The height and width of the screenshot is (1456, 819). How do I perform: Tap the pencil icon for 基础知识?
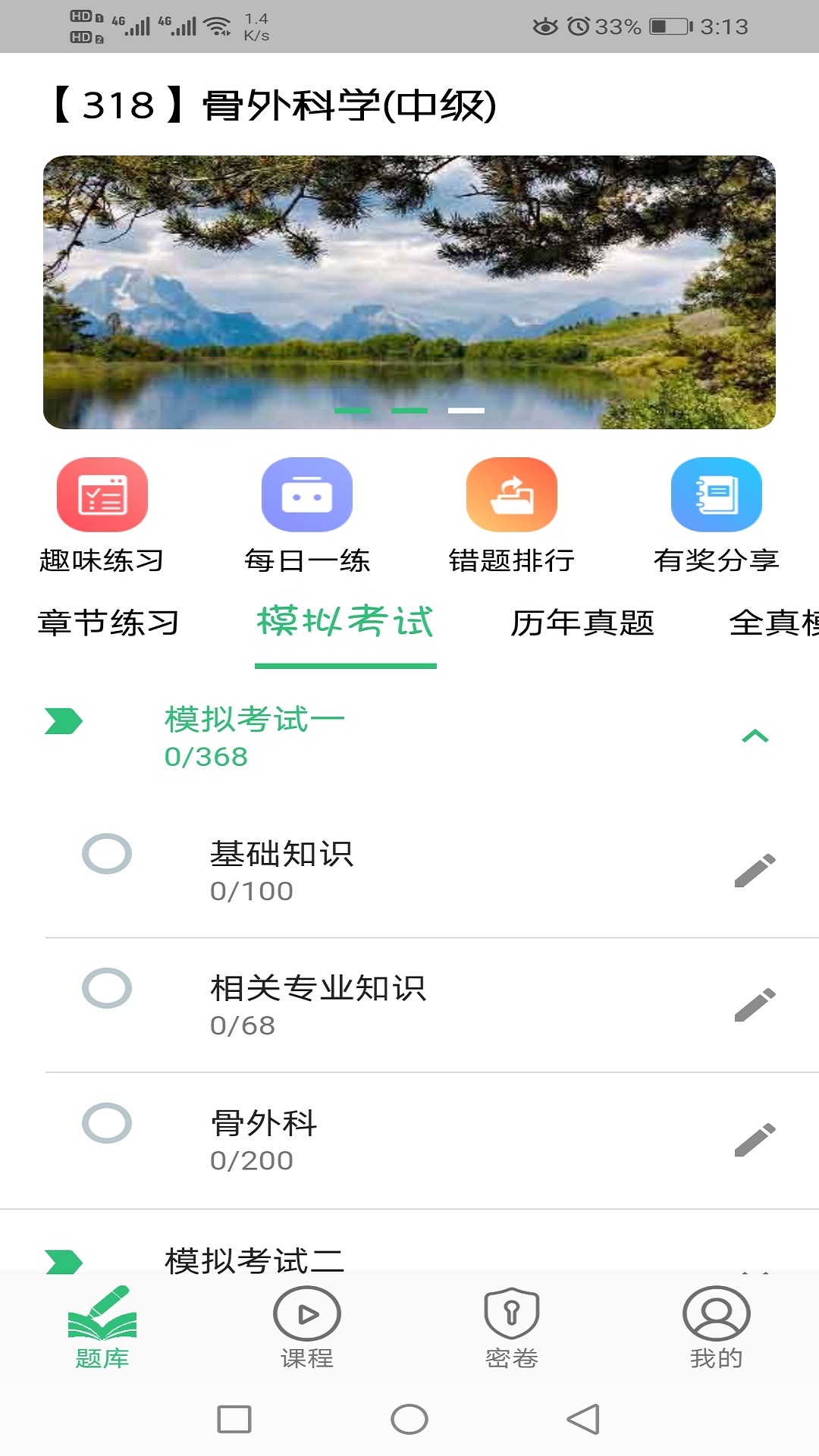coord(755,871)
